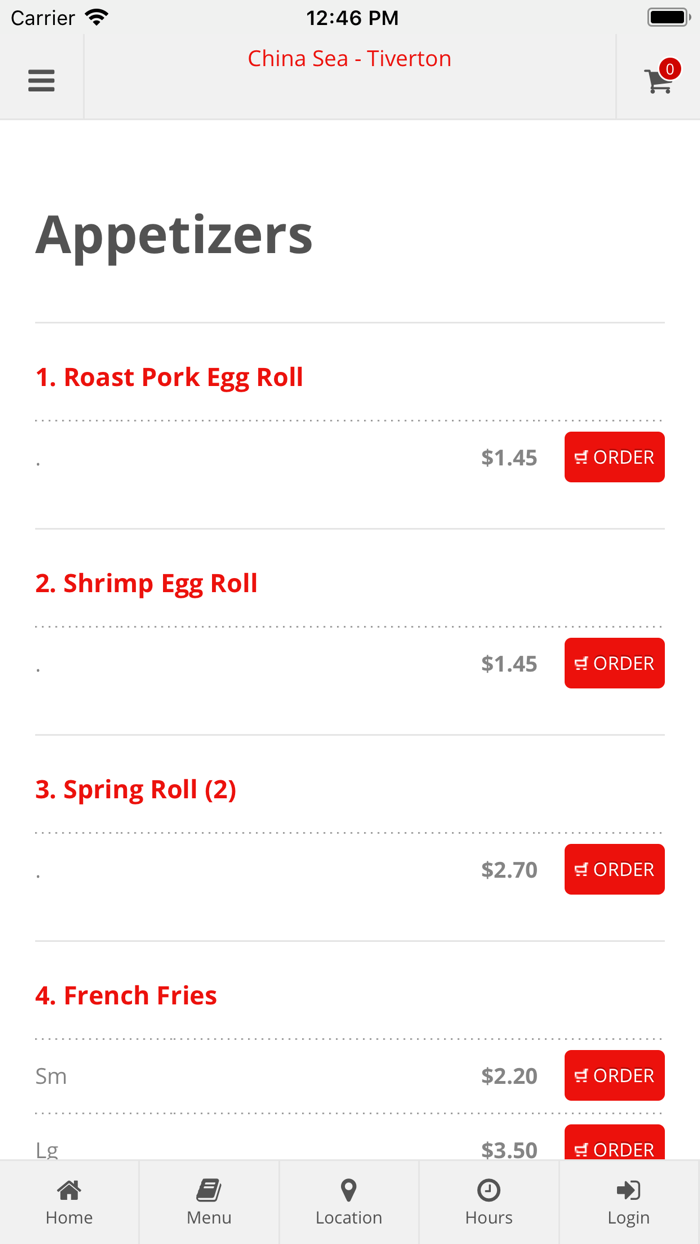
Task: View the Hours tab
Action: pos(489,1202)
